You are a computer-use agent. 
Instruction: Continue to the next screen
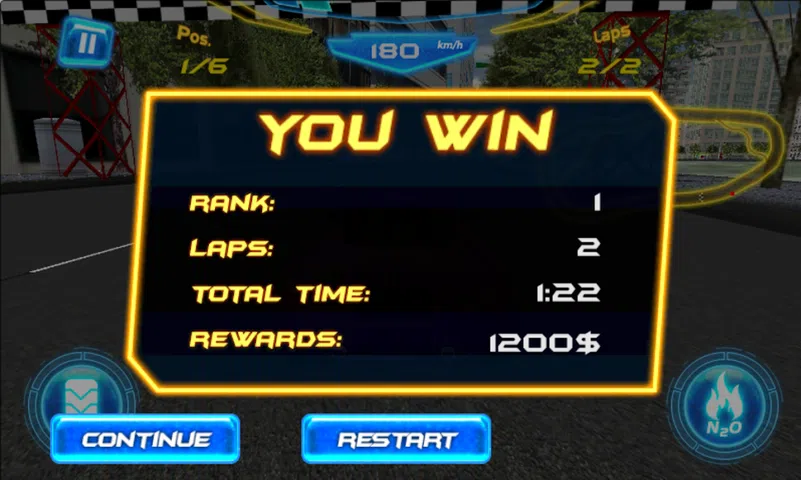146,439
